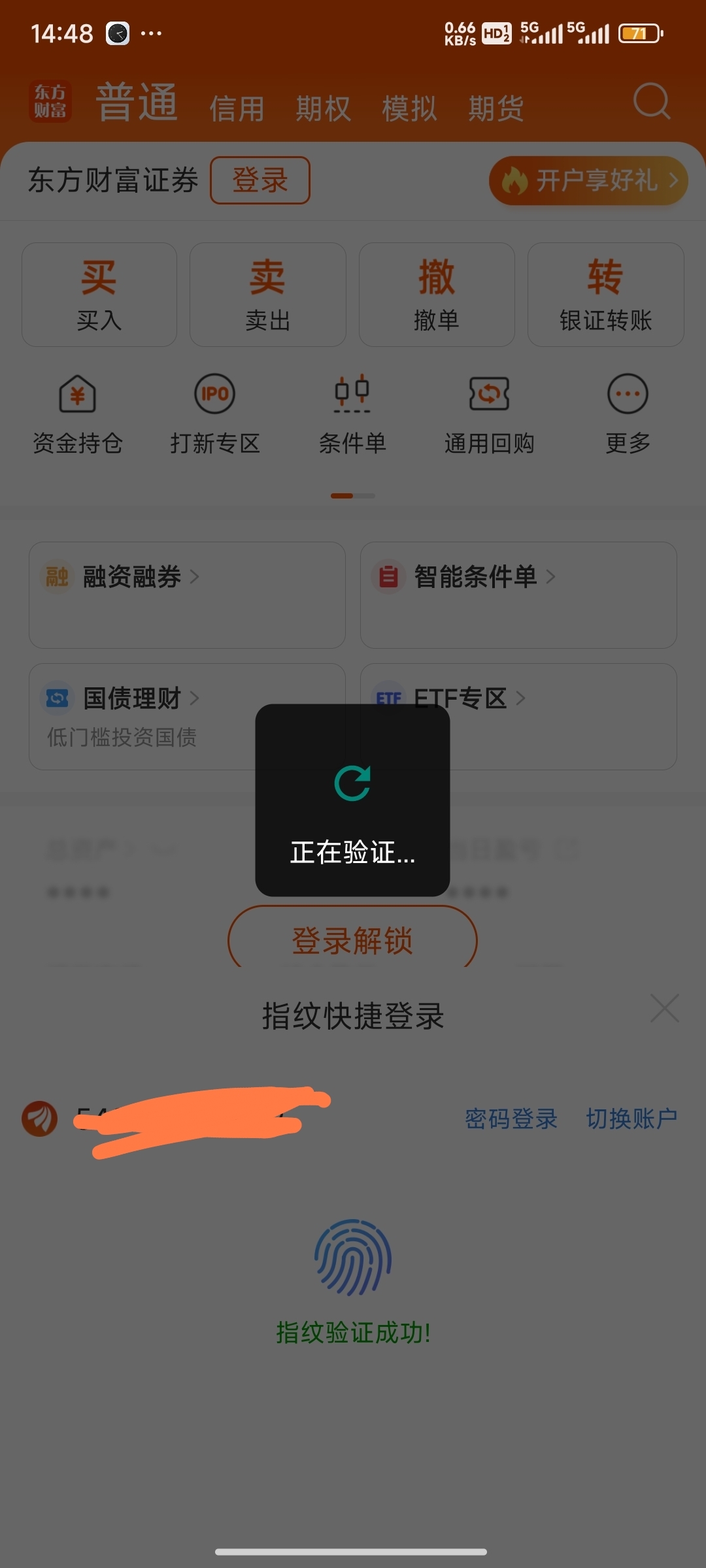Image resolution: width=706 pixels, height=1568 pixels.
Task: Choose 密码登录 instead of fingerprint
Action: coord(511,1119)
